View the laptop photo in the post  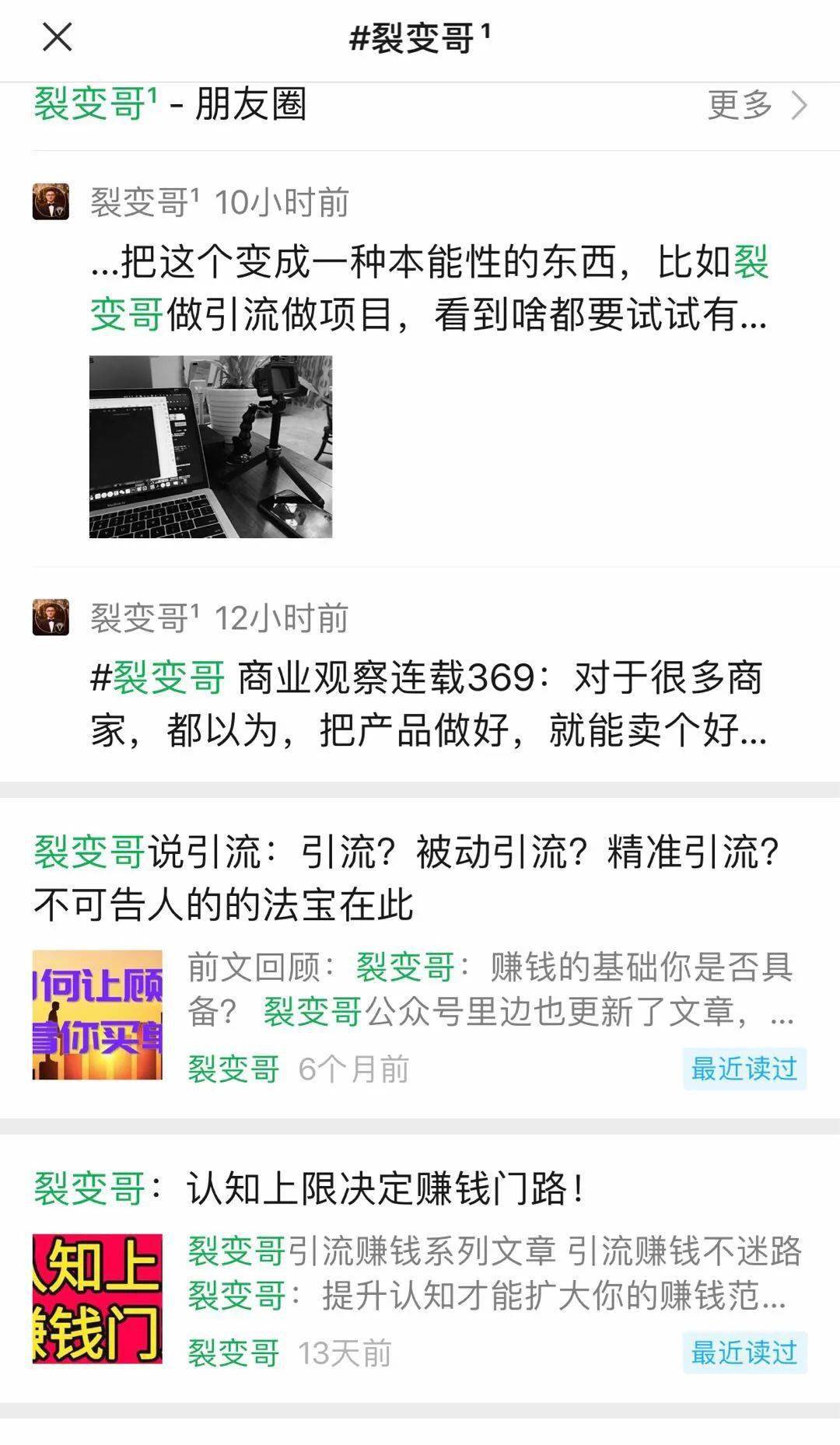pos(211,446)
